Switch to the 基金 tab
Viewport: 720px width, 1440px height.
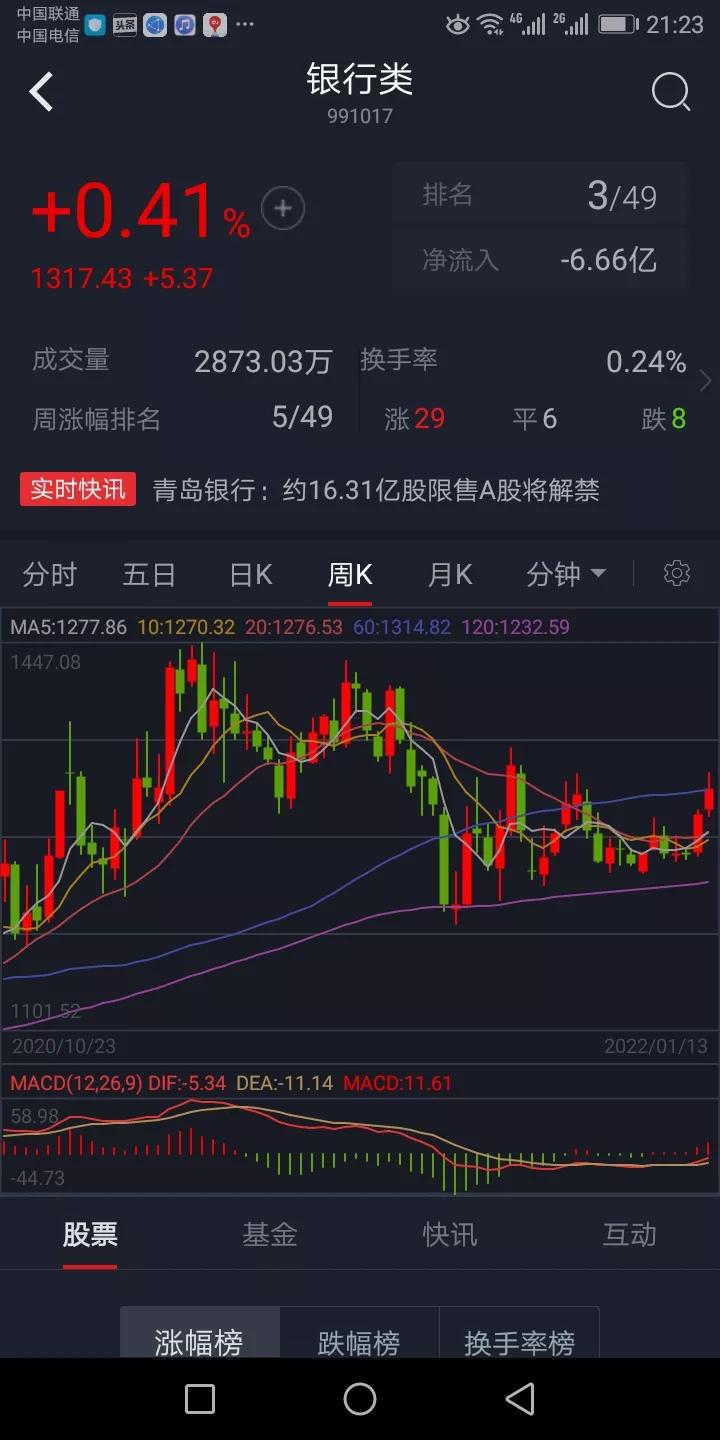[270, 1235]
